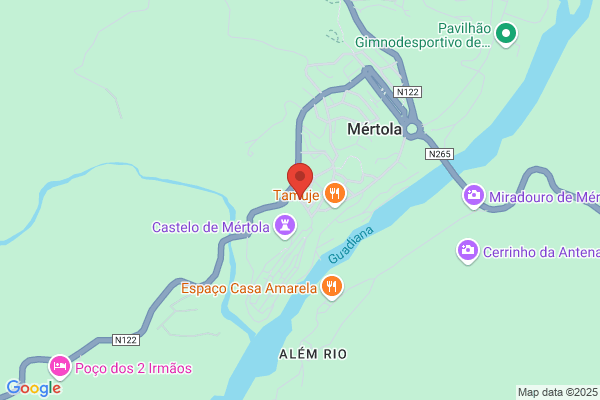Select the Poço dos 2 Irmãos hotel marker
The height and width of the screenshot is (400, 600).
pos(59,367)
